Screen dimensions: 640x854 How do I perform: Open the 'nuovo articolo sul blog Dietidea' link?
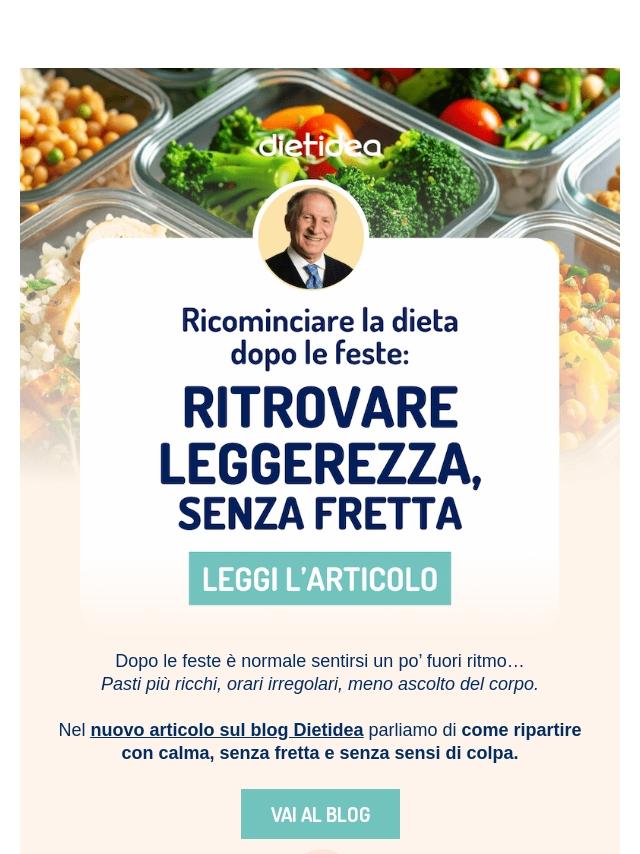coord(227,730)
